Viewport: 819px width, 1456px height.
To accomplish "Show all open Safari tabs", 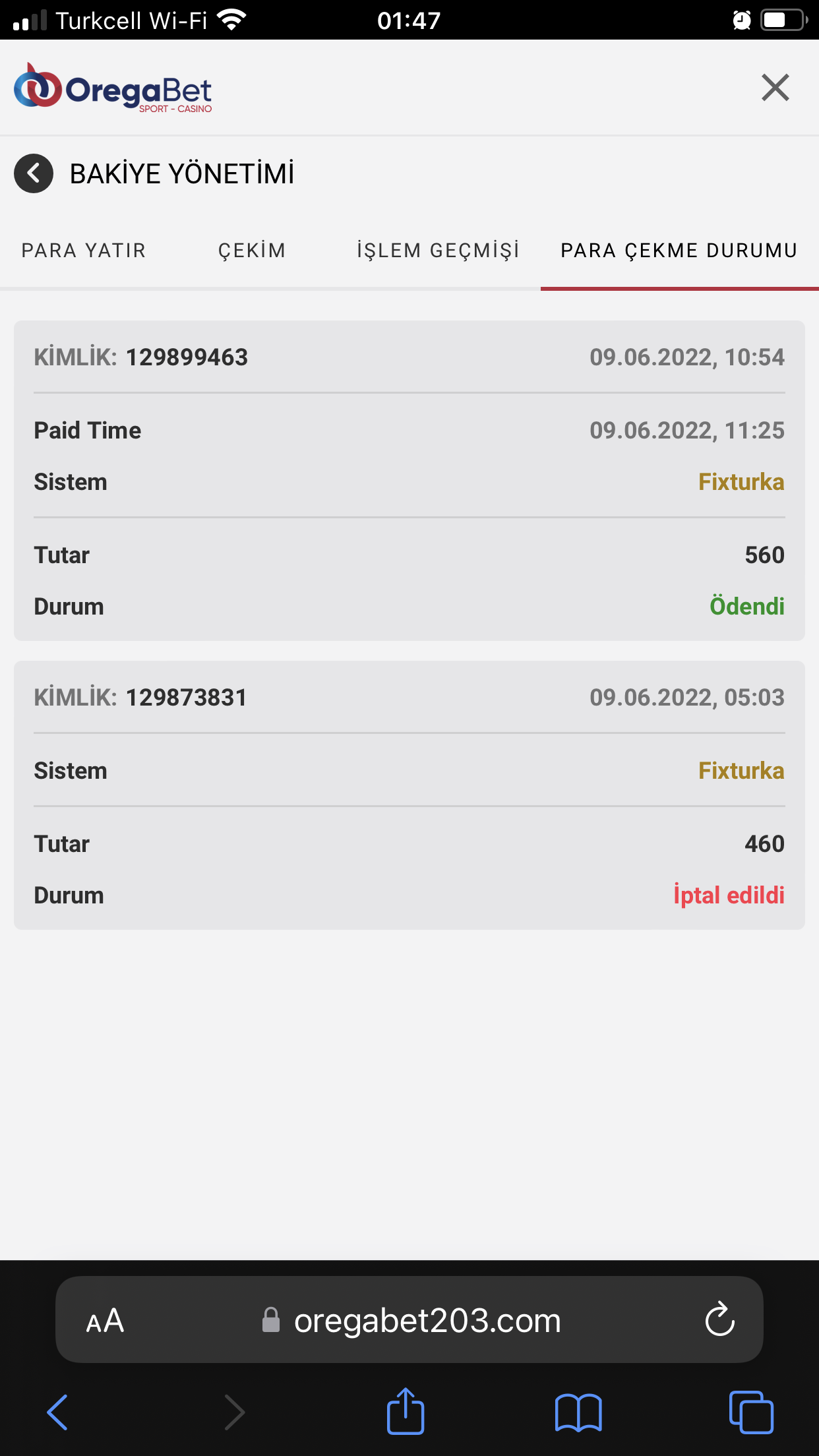I will point(751,1412).
